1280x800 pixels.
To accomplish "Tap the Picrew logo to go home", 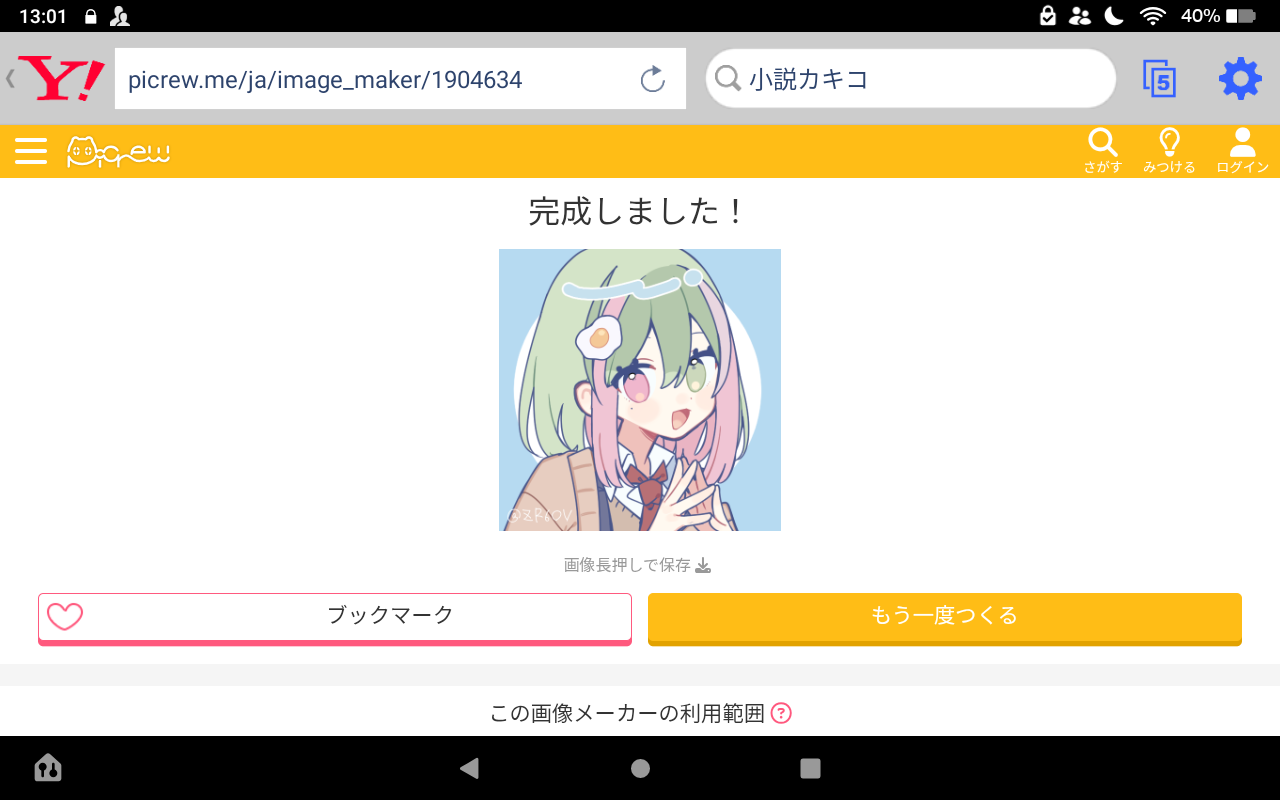I will point(118,152).
